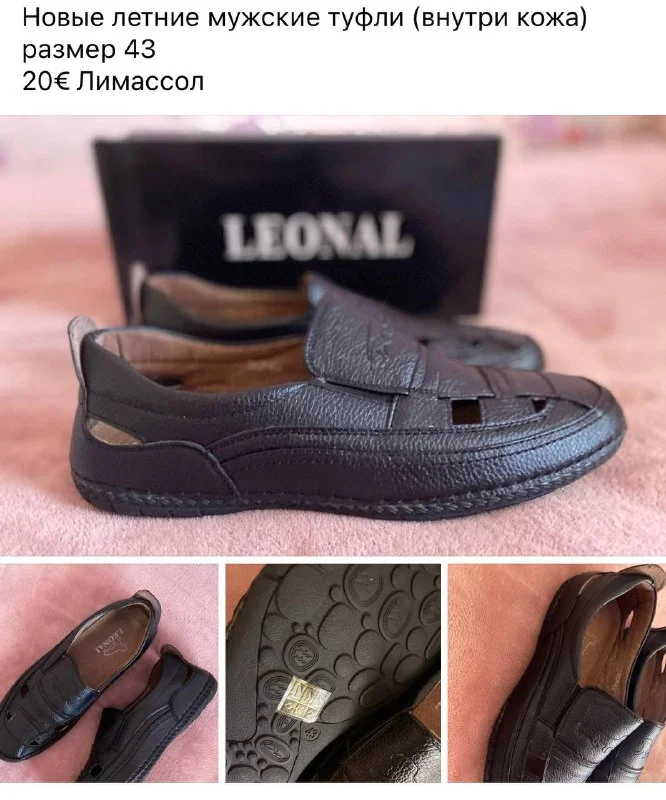666x800 pixels.
Task: Open the large photo of shoes with LEONAL box
Action: (x=333, y=335)
